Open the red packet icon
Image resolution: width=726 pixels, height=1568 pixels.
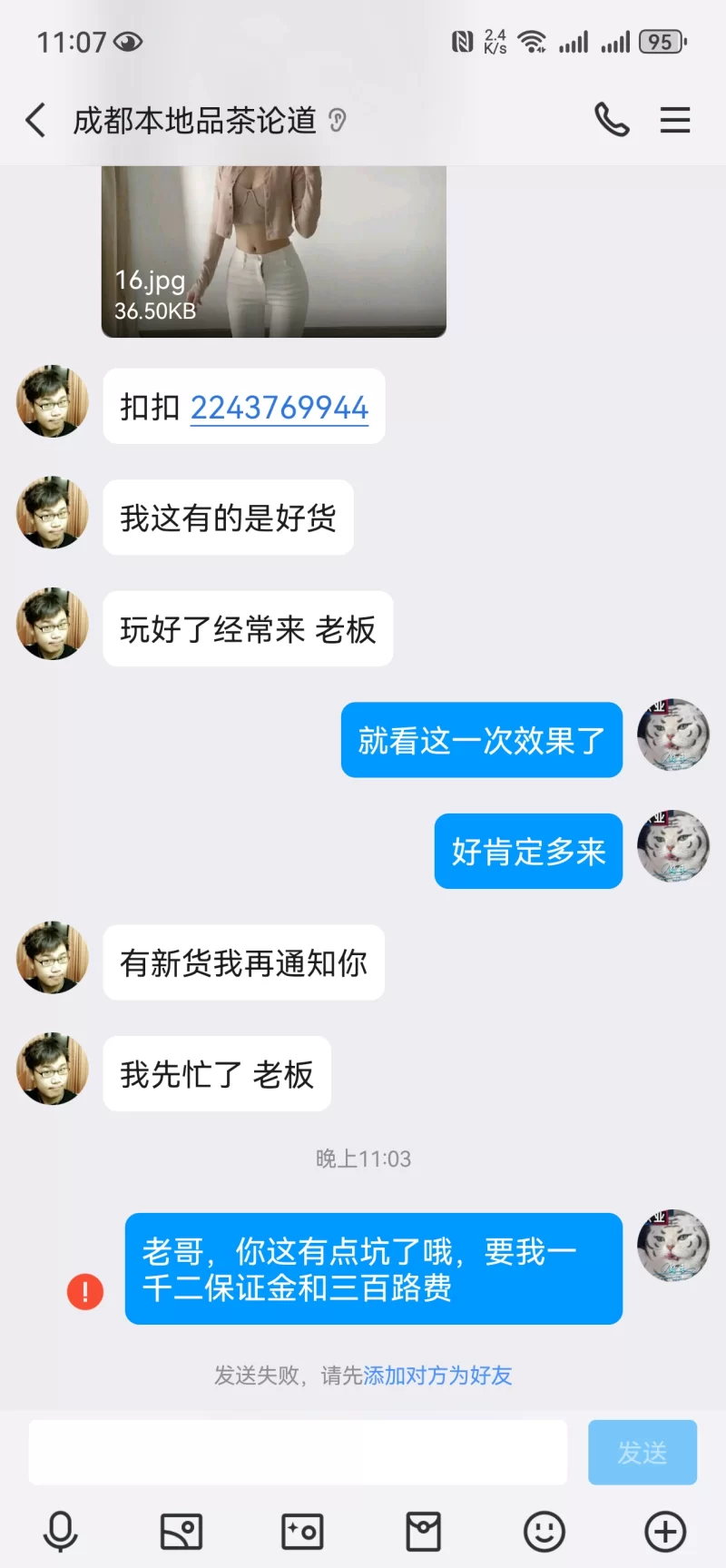423,1533
